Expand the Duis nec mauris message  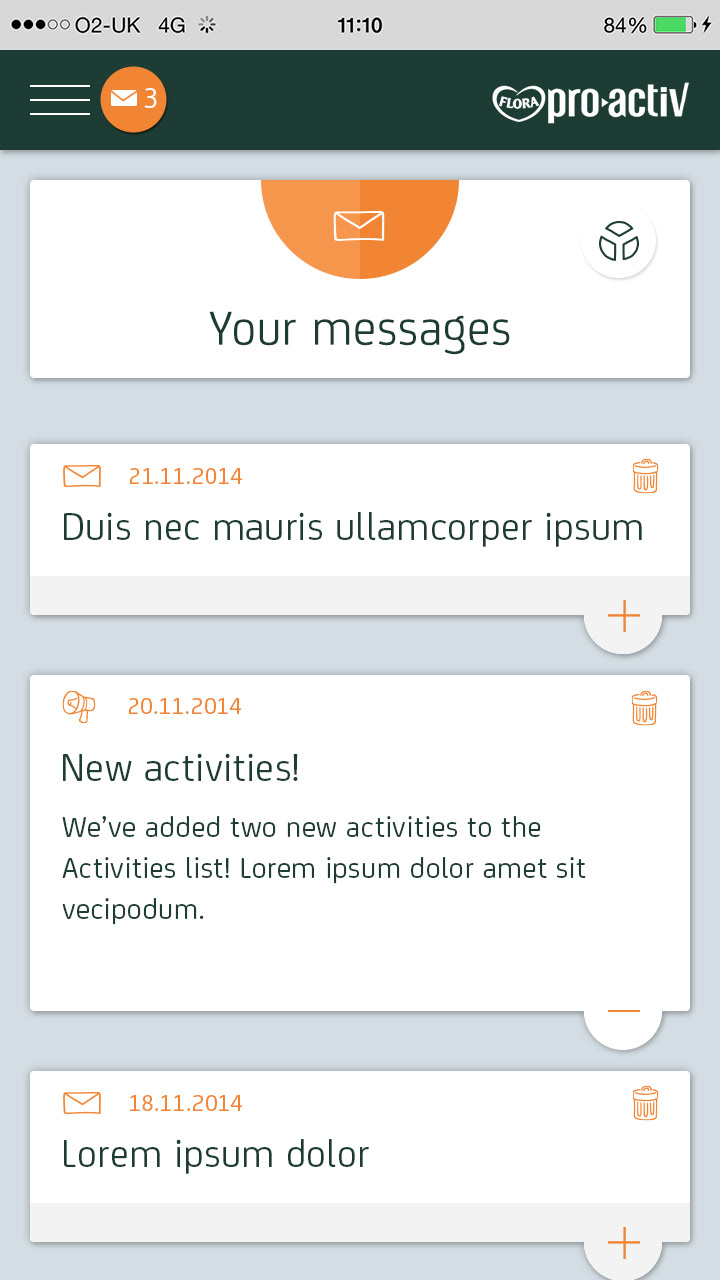click(623, 616)
